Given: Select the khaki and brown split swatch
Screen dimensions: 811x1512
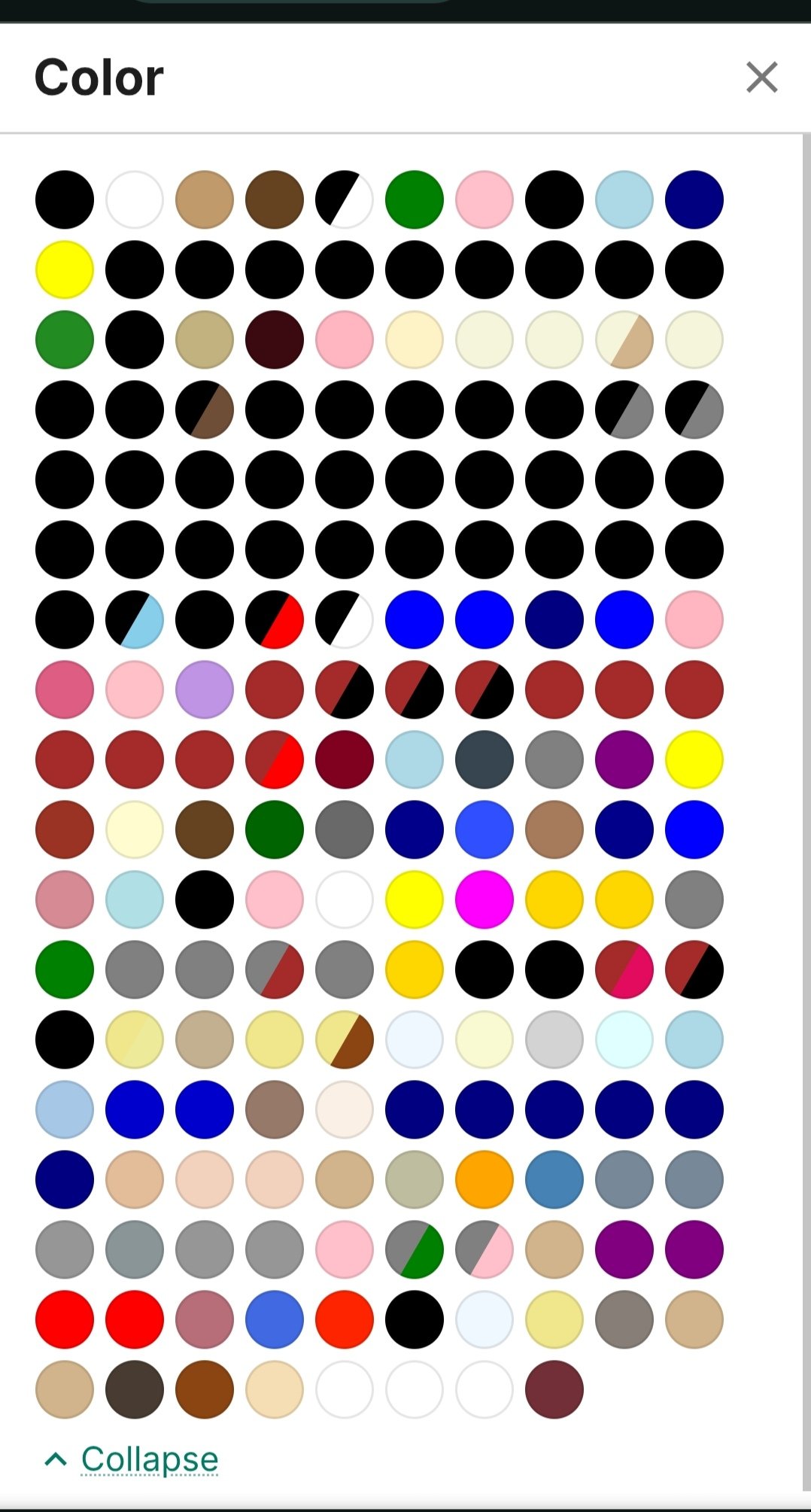Looking at the screenshot, I should (345, 1039).
